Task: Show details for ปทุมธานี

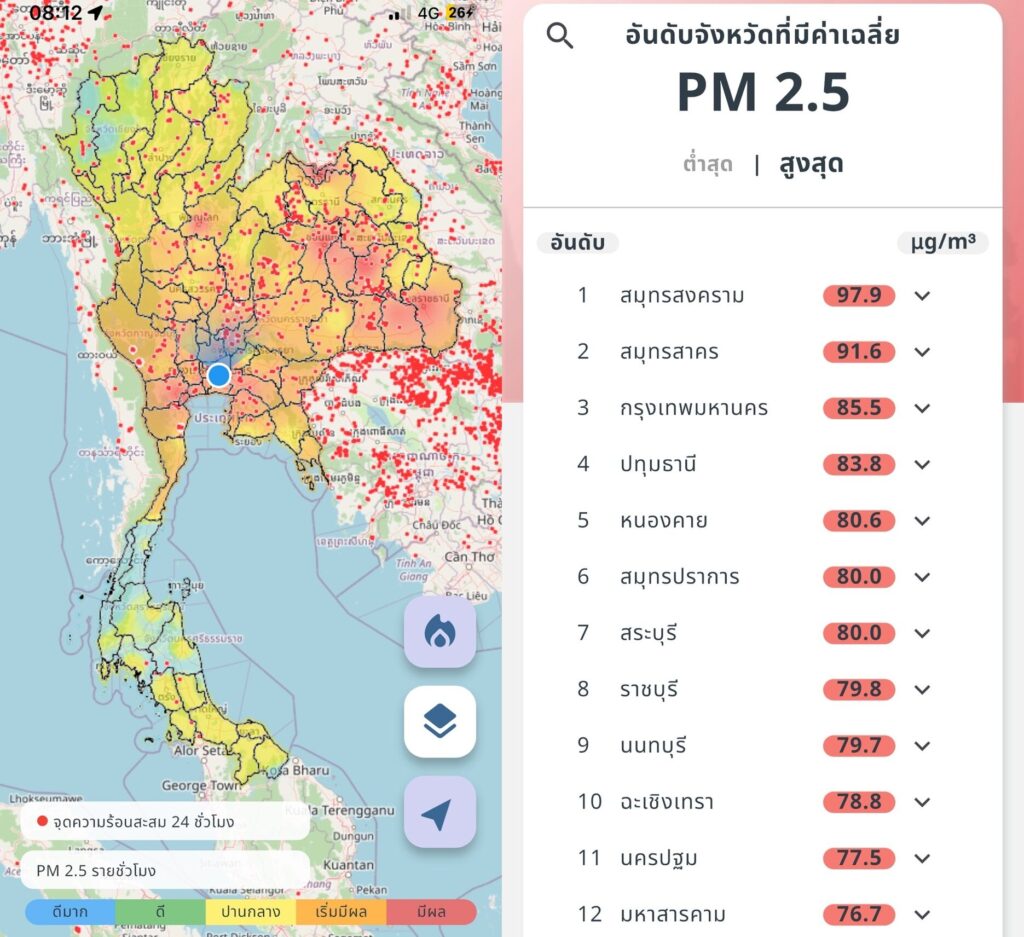Action: [x=922, y=464]
